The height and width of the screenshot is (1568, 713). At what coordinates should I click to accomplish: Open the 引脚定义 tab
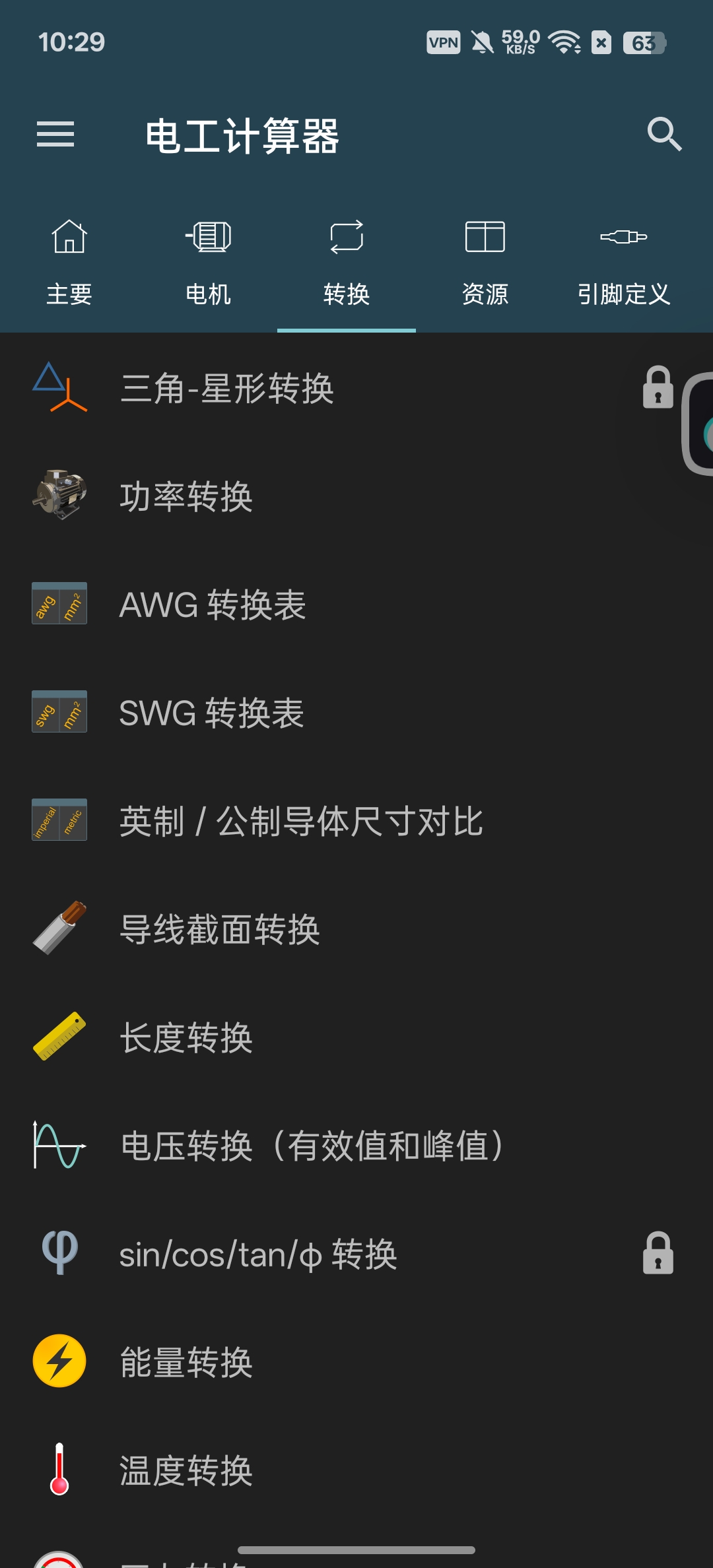(x=624, y=264)
